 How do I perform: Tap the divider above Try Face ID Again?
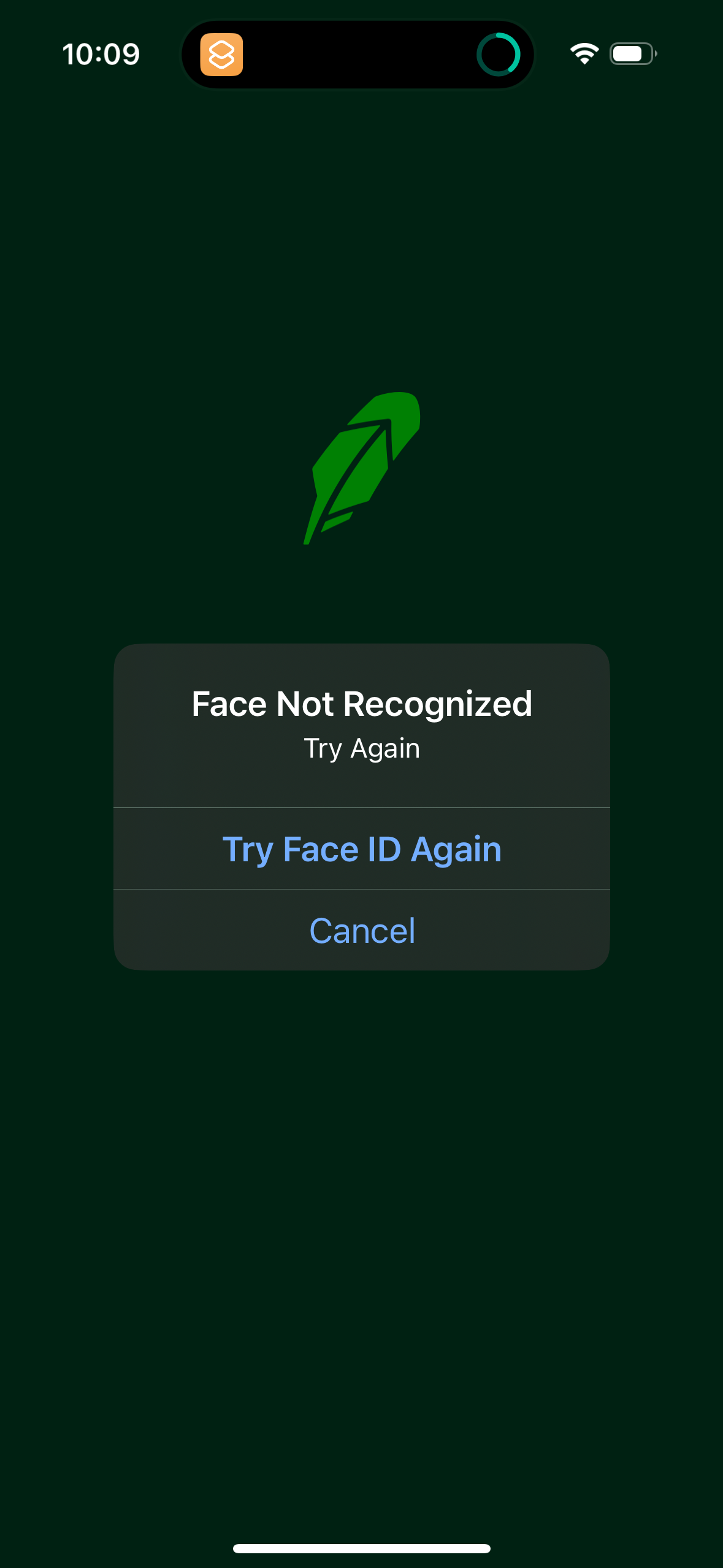362,808
